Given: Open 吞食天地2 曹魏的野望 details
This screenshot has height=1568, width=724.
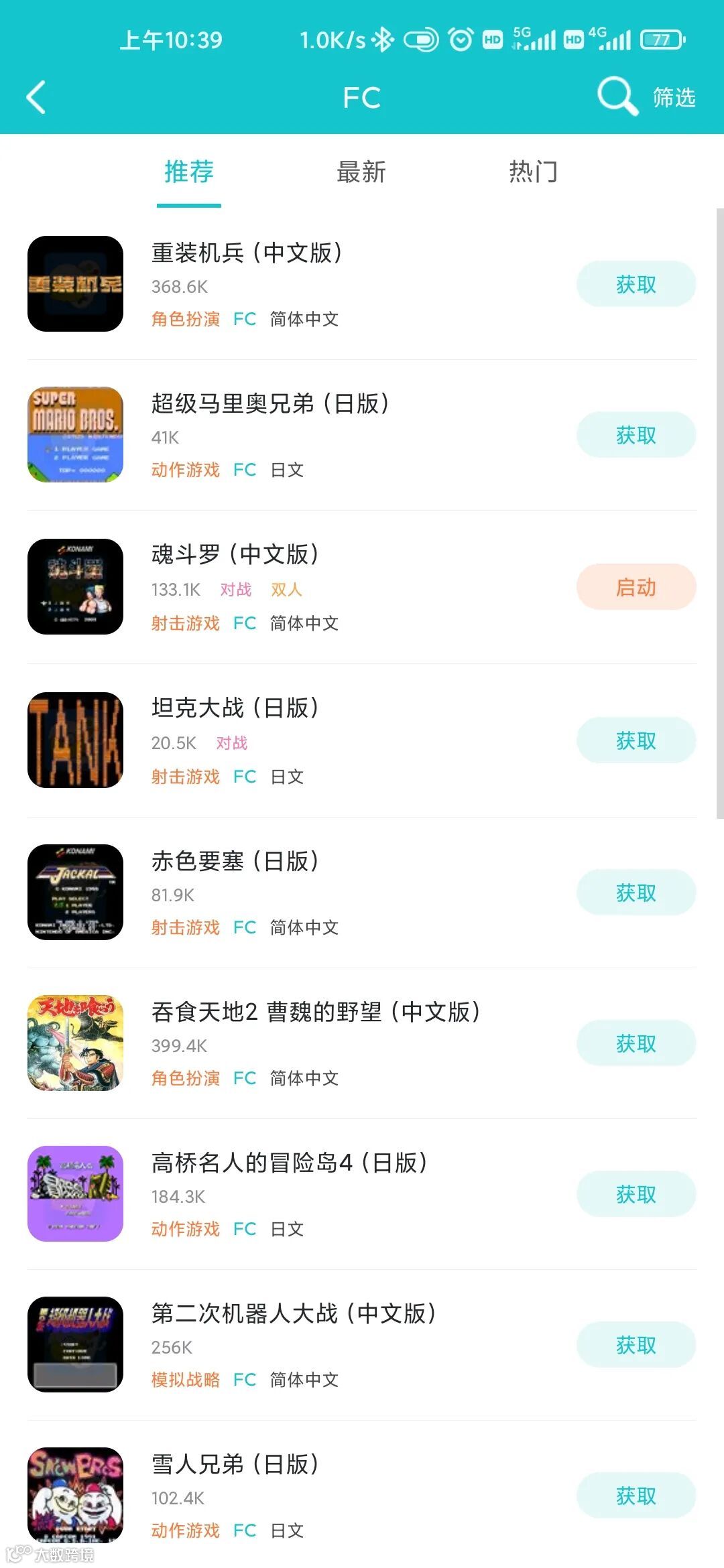Looking at the screenshot, I should pyautogui.click(x=315, y=1012).
